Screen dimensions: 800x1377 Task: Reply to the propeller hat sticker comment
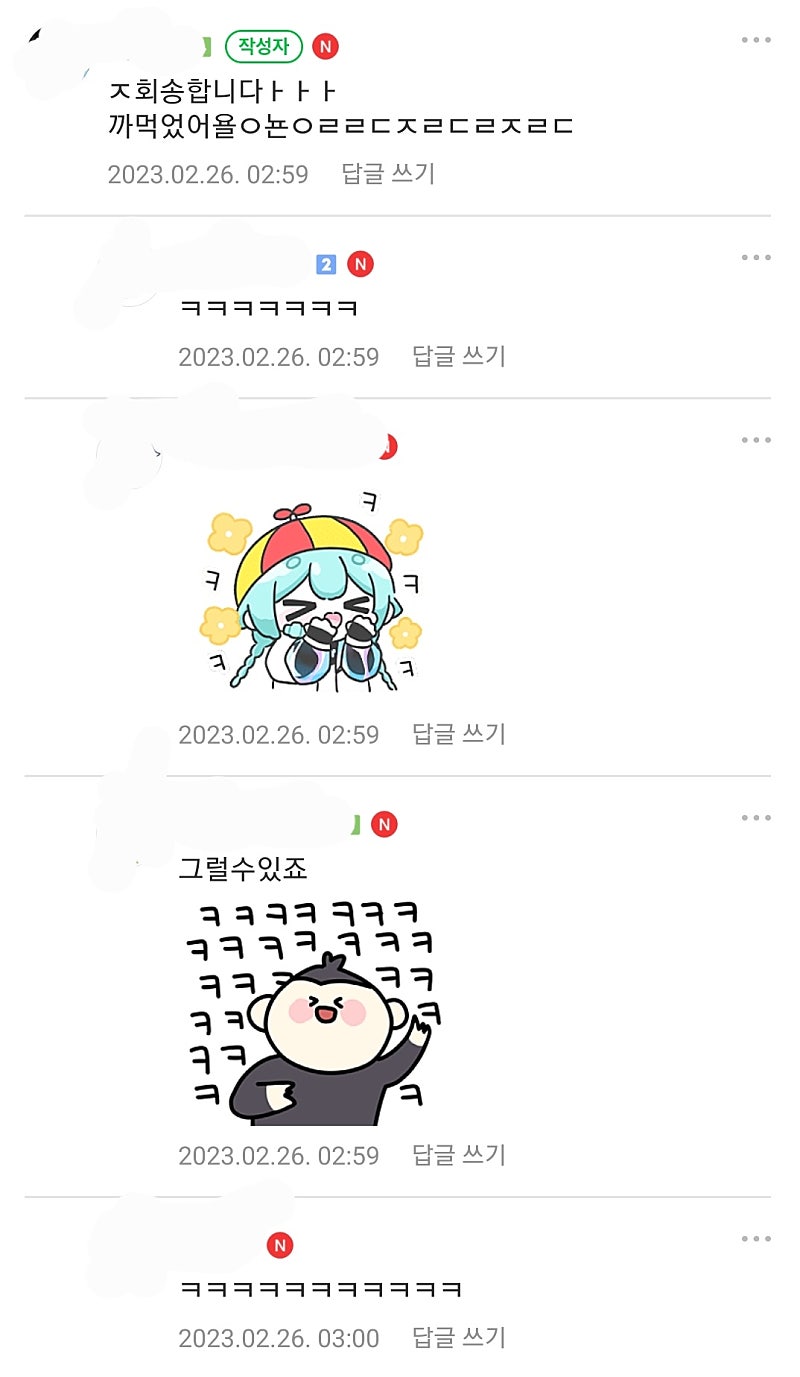[459, 735]
